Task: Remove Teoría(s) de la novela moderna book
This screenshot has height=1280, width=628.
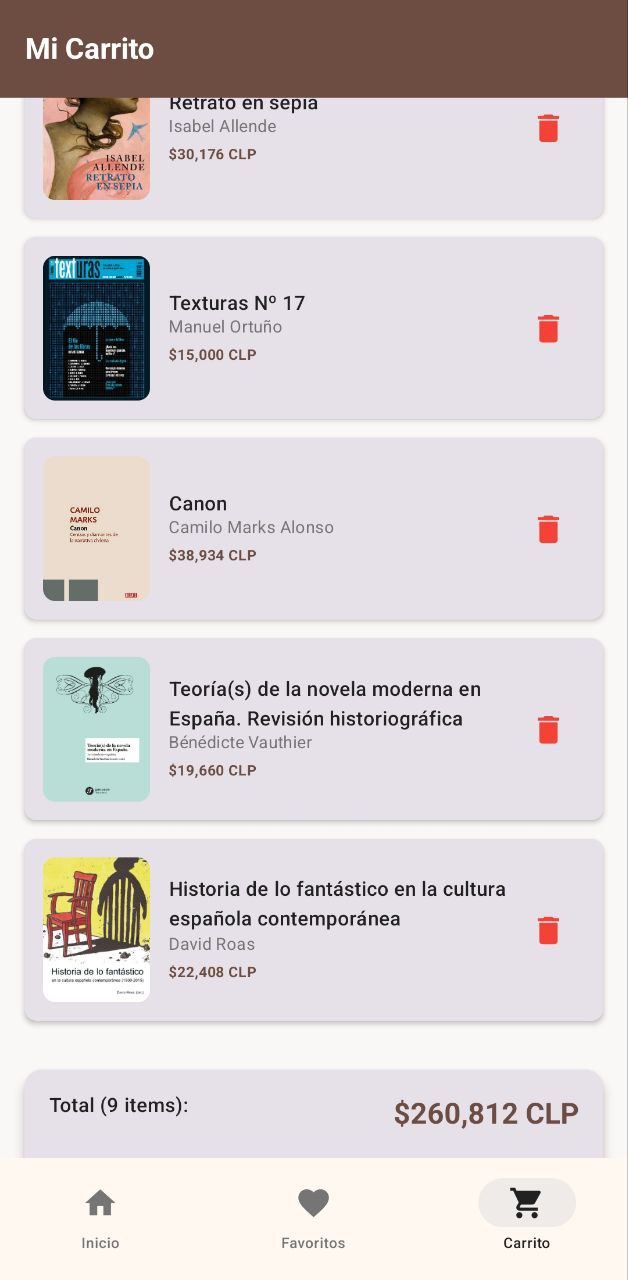Action: tap(548, 730)
